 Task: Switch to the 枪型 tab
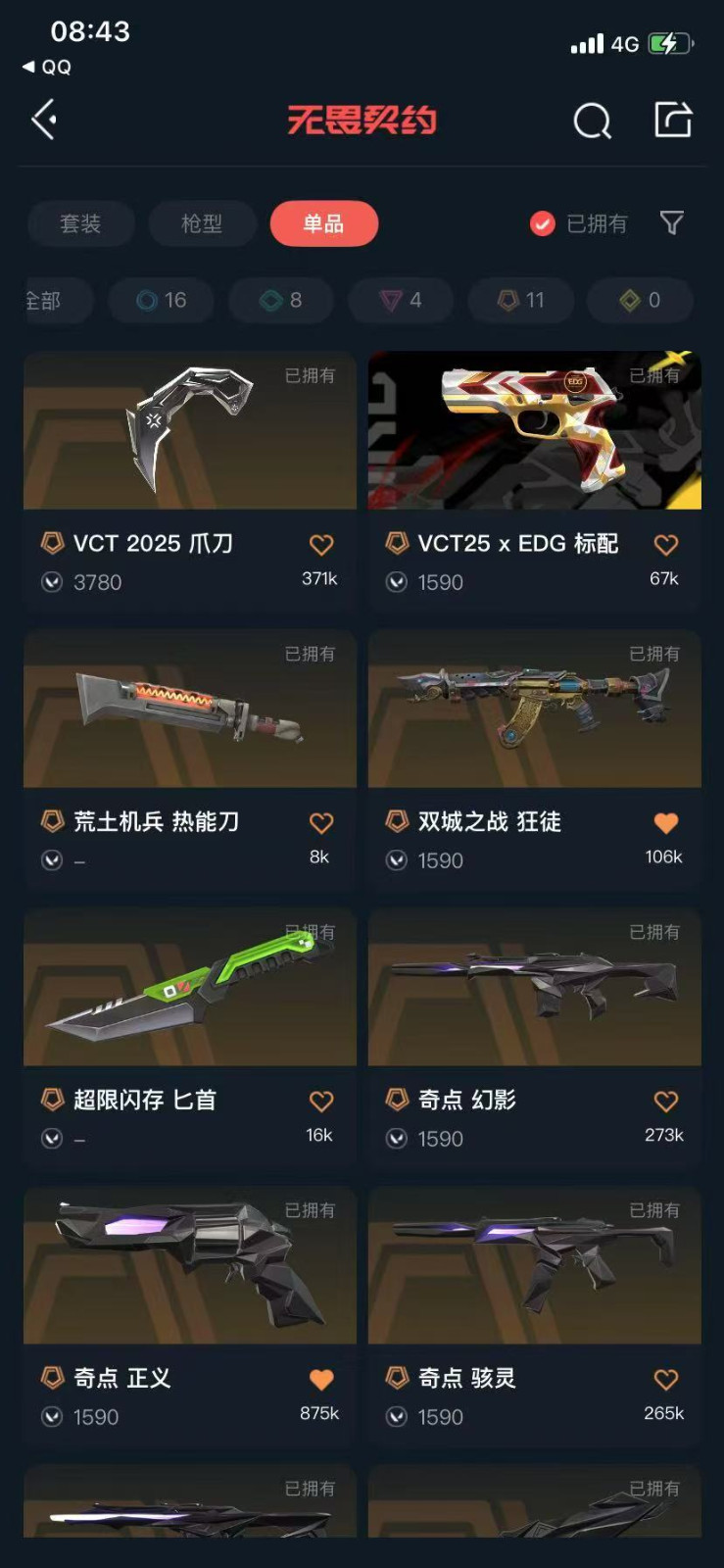pos(202,223)
